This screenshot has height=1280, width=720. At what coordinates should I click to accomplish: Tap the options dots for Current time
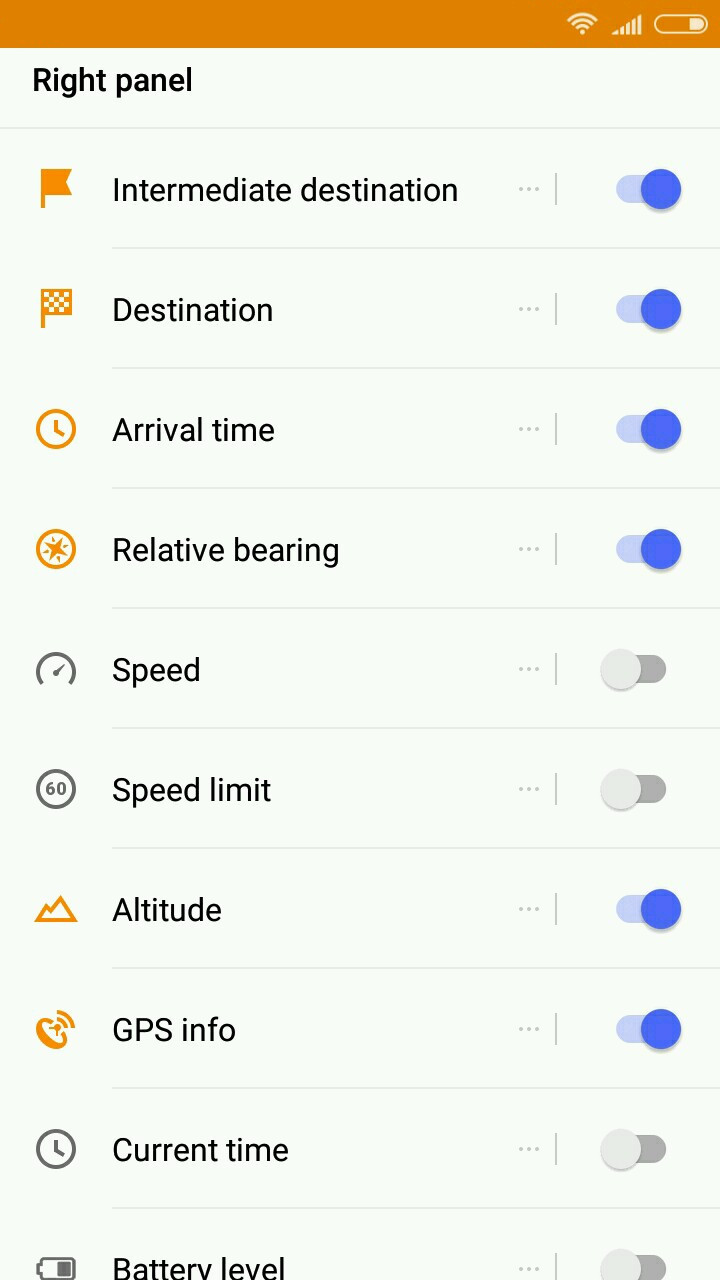pyautogui.click(x=529, y=1149)
